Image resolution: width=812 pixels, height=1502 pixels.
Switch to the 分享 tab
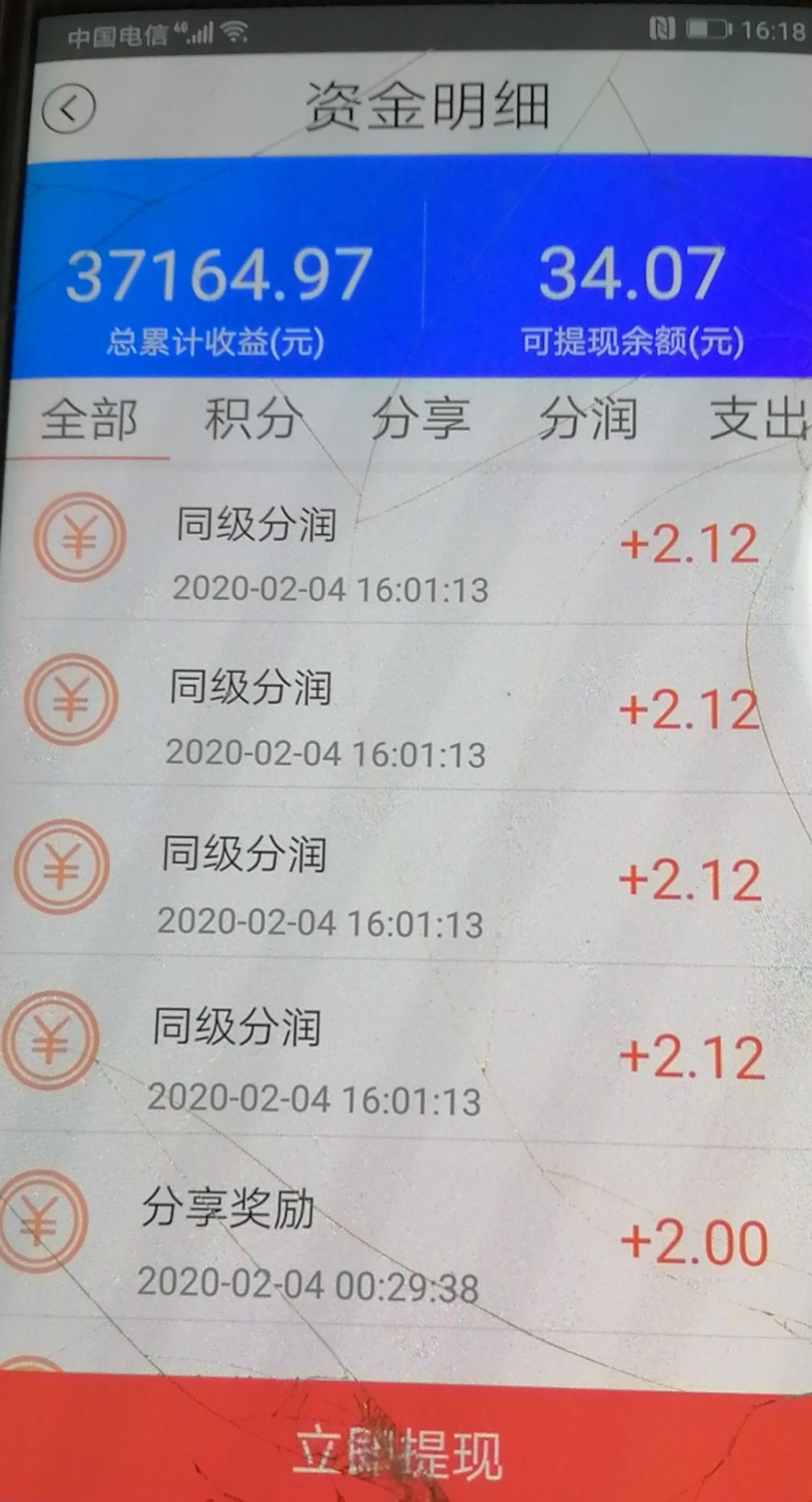(x=422, y=420)
